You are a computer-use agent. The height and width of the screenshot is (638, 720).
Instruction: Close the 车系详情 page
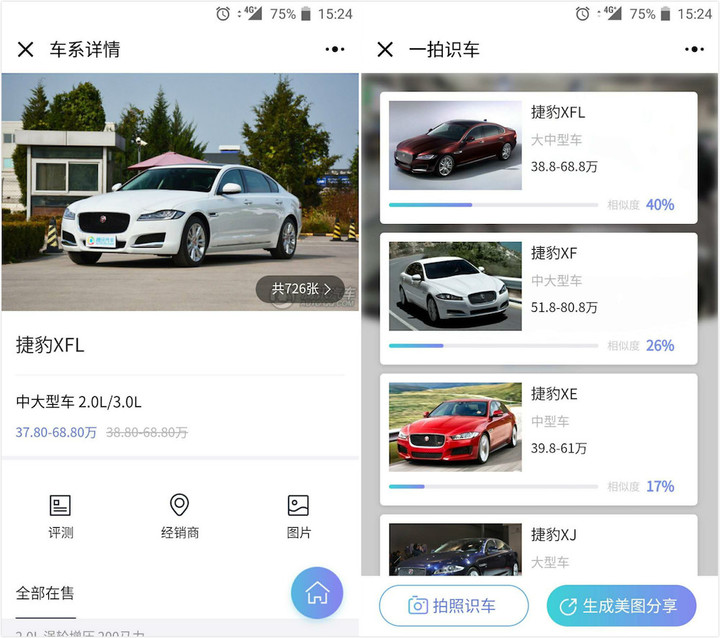click(26, 50)
